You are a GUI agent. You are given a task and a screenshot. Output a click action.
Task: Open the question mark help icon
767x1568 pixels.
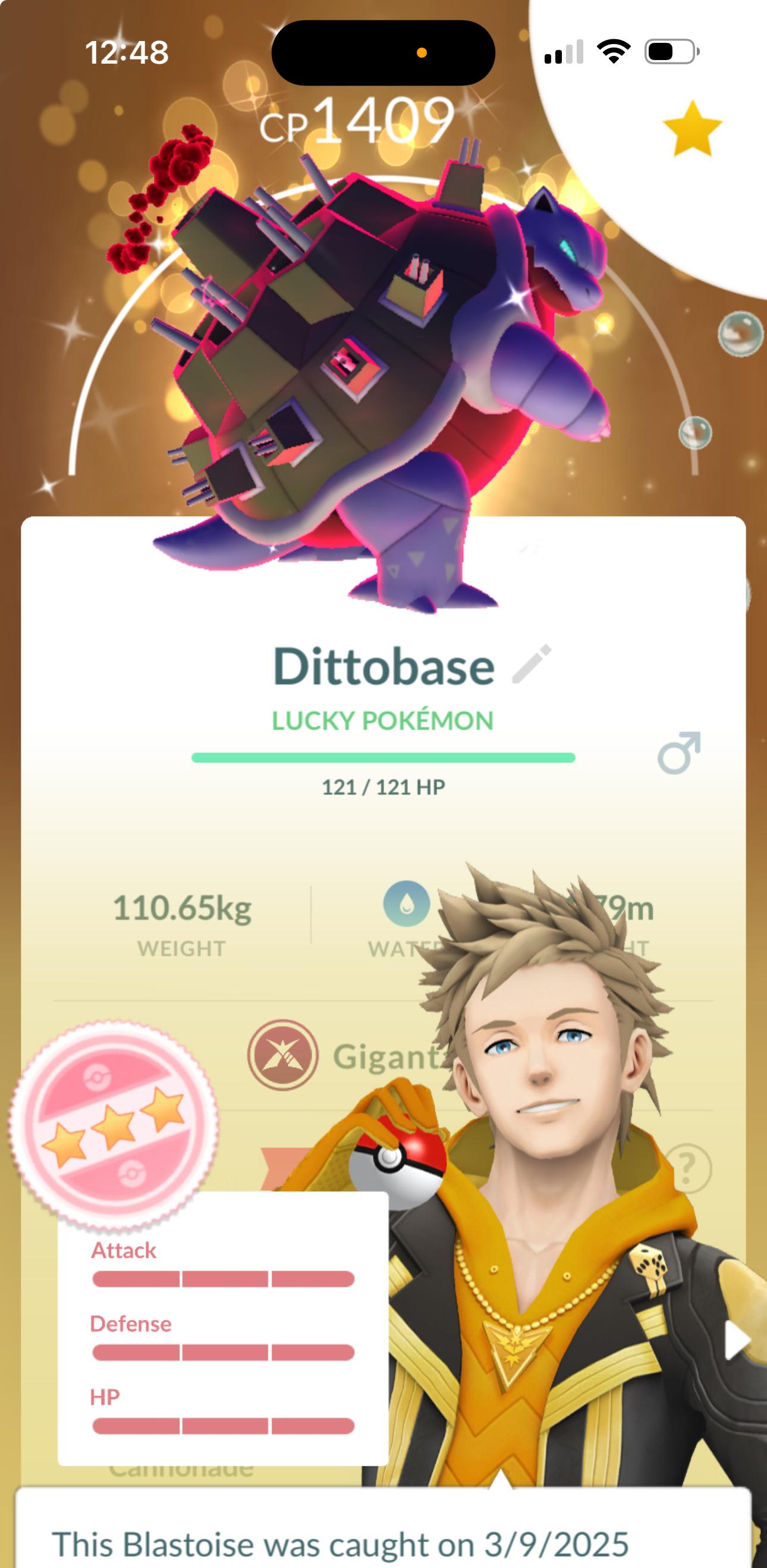(687, 1168)
